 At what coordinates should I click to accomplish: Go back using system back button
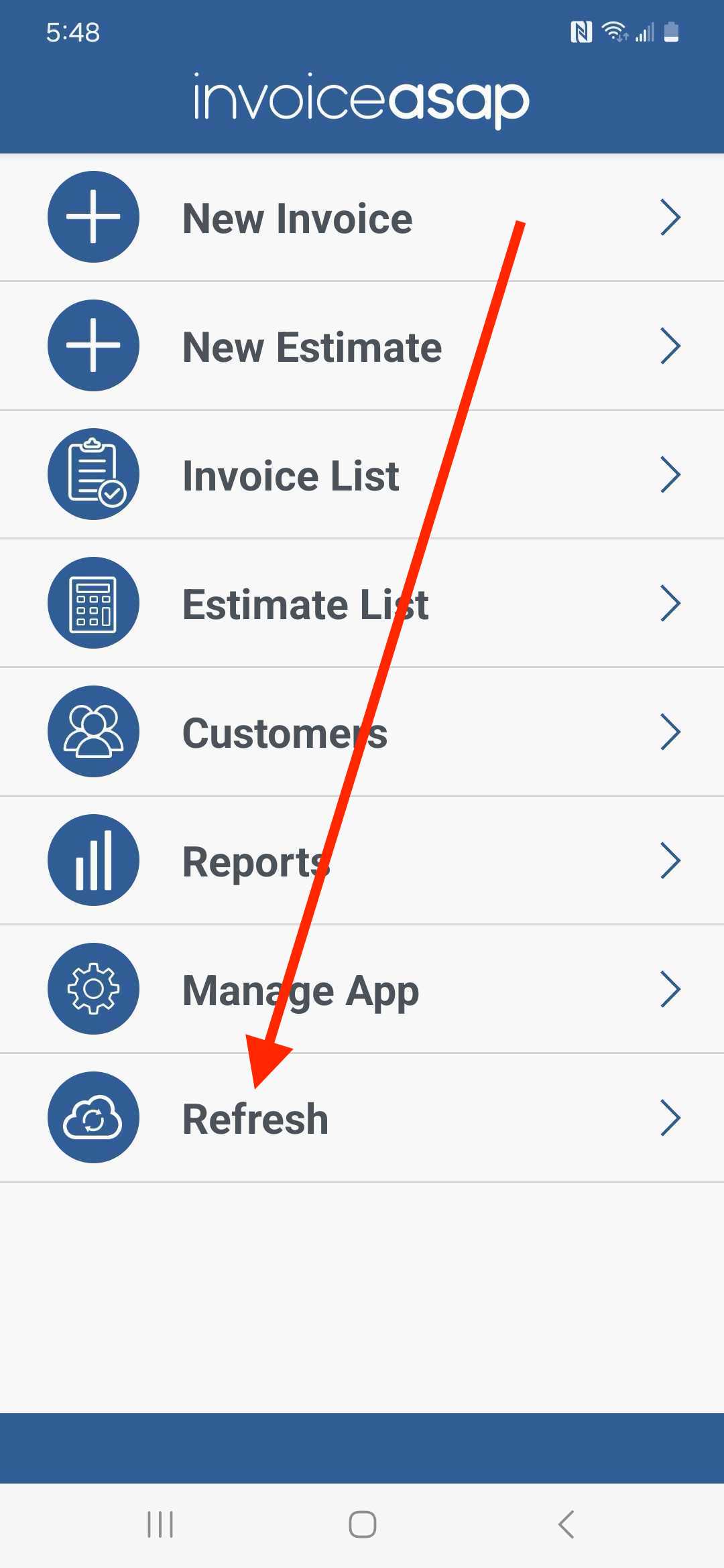pos(566,1524)
